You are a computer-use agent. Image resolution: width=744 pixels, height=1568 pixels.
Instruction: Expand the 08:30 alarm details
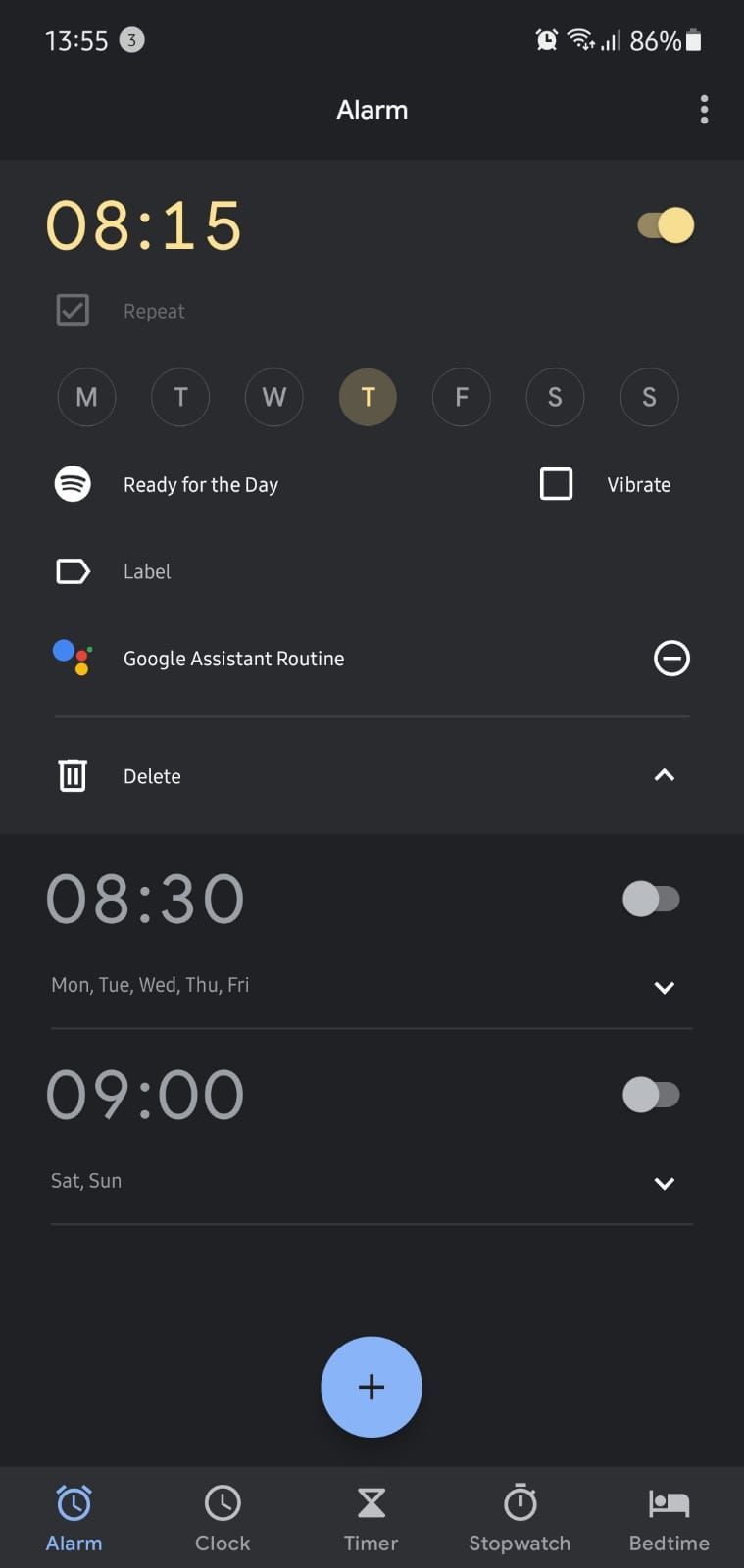(664, 987)
